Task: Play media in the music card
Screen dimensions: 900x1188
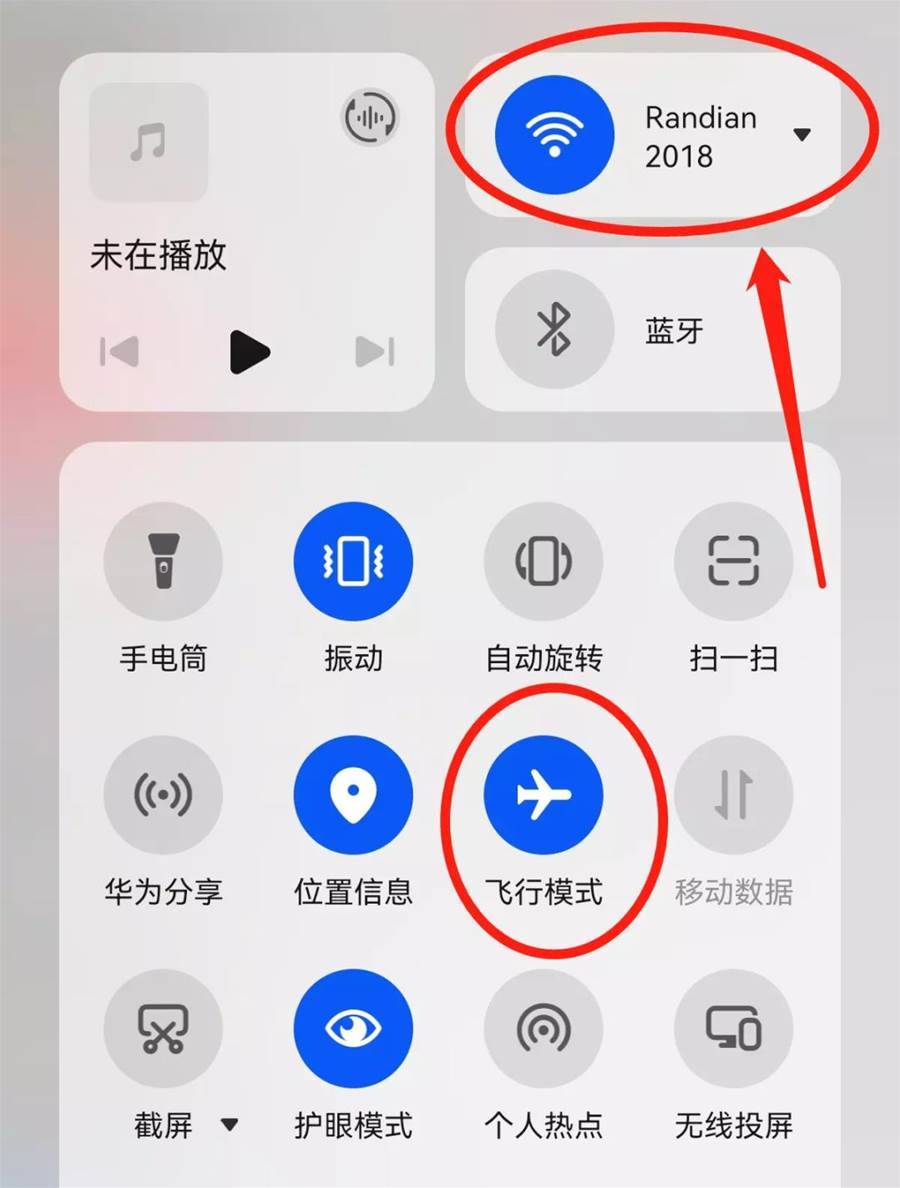Action: (x=248, y=352)
